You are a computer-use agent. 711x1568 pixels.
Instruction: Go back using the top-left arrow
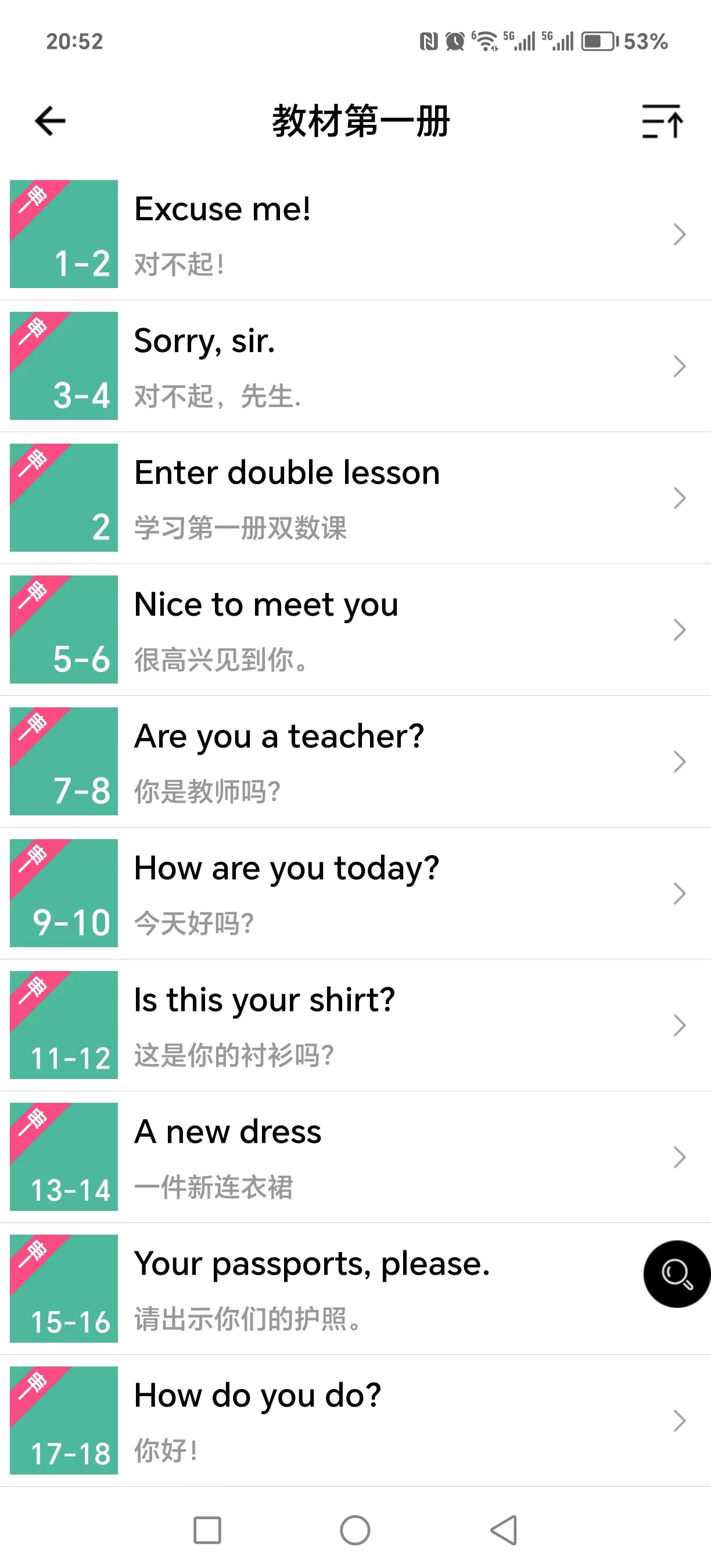pos(50,121)
